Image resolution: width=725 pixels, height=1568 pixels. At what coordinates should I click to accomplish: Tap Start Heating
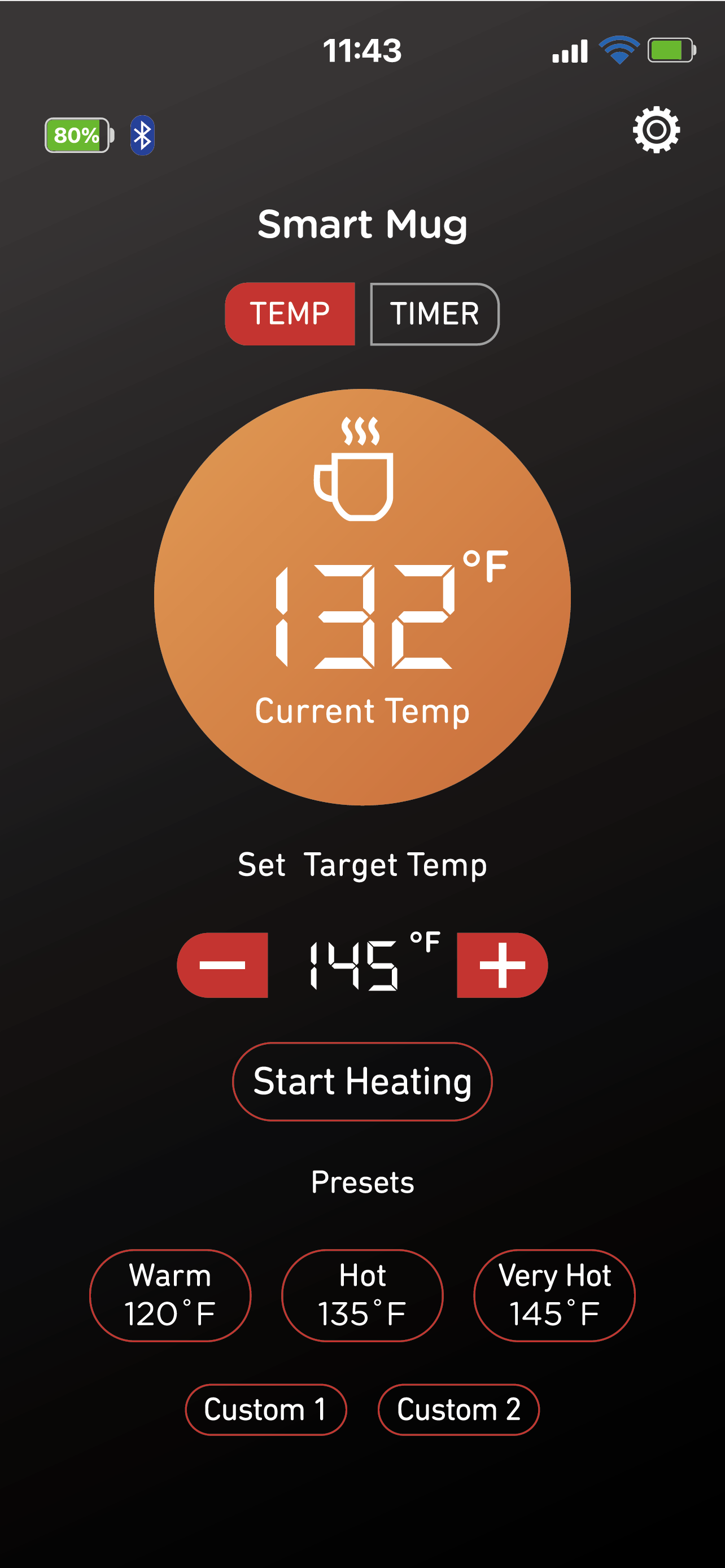(x=362, y=1081)
